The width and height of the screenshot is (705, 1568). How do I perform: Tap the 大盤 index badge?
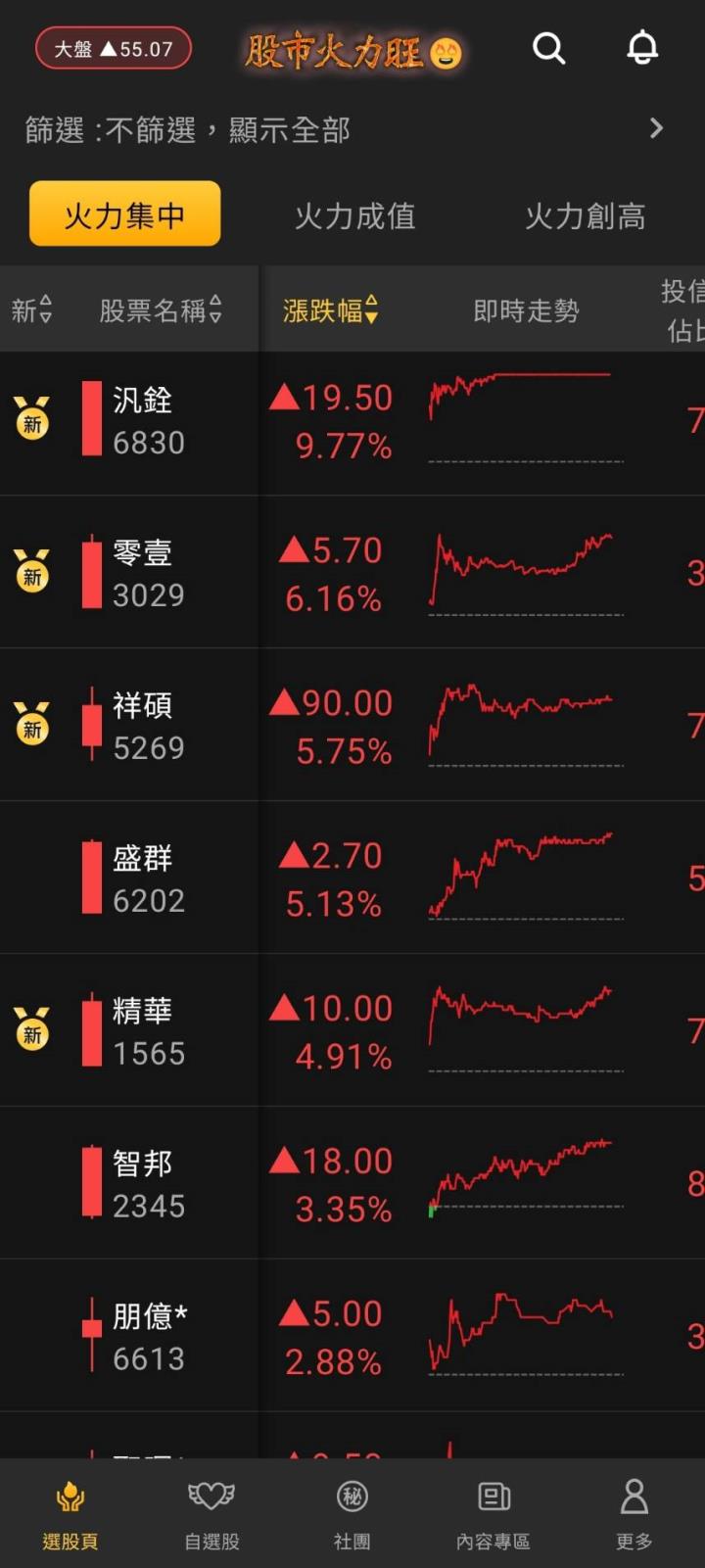coord(113,46)
